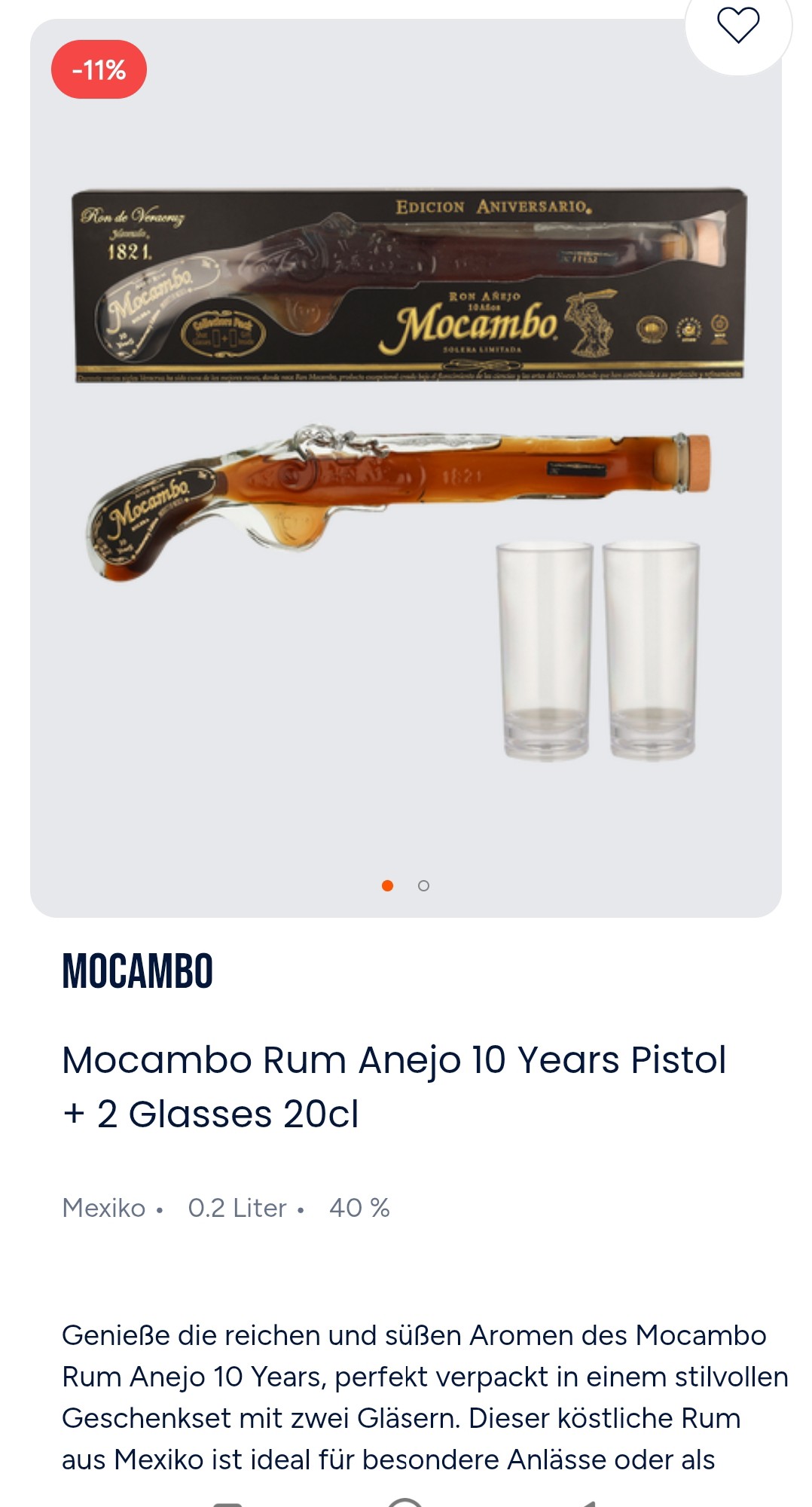
Task: Add Mocambo Rum to the wishlist
Action: click(737, 26)
